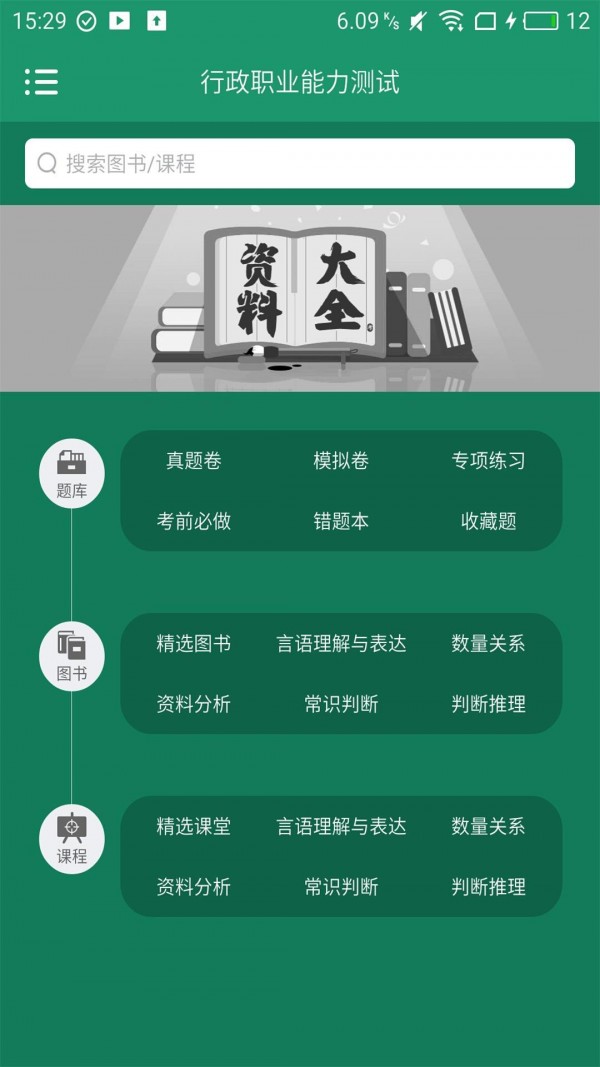The width and height of the screenshot is (600, 1067).
Task: Open 精选课堂 featured classes
Action: (193, 827)
